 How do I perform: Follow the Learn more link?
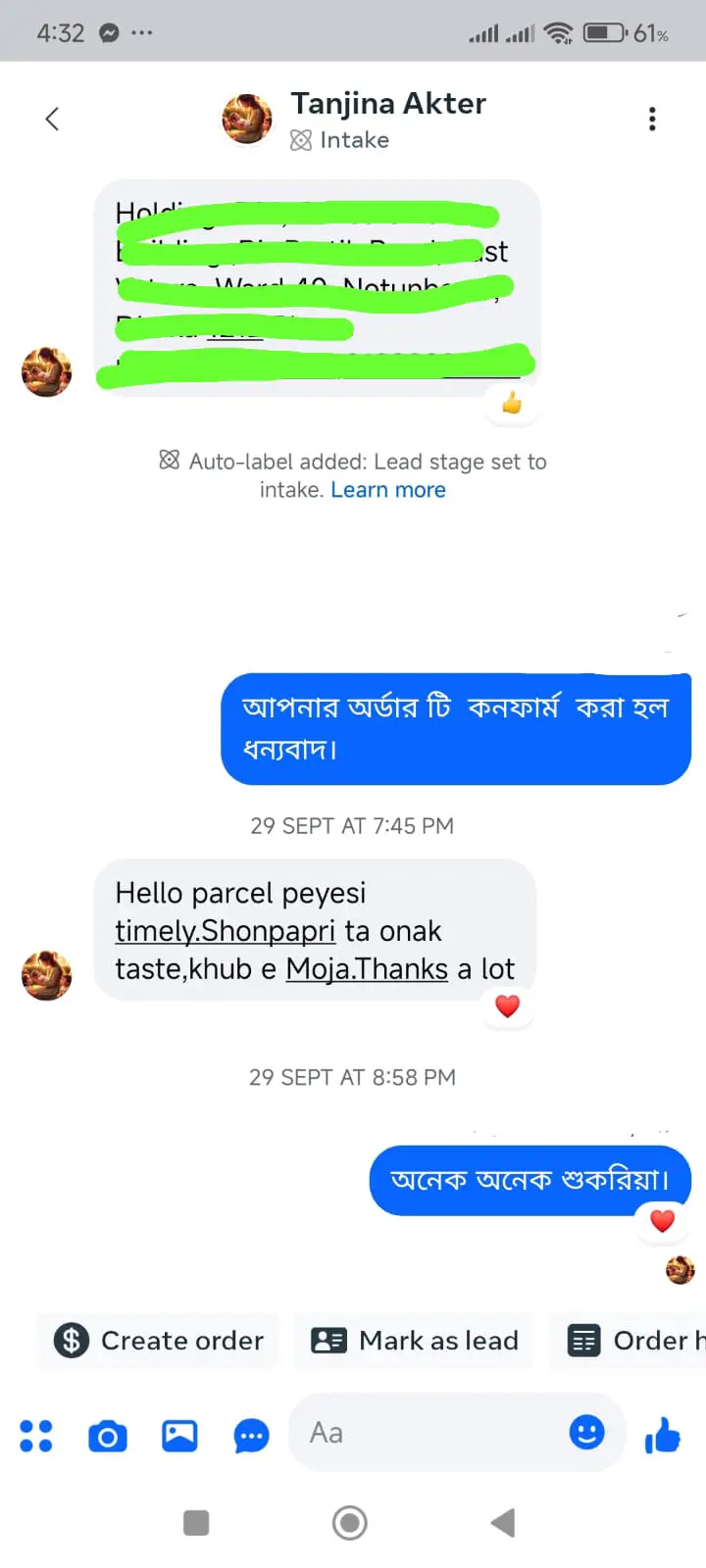pyautogui.click(x=388, y=490)
